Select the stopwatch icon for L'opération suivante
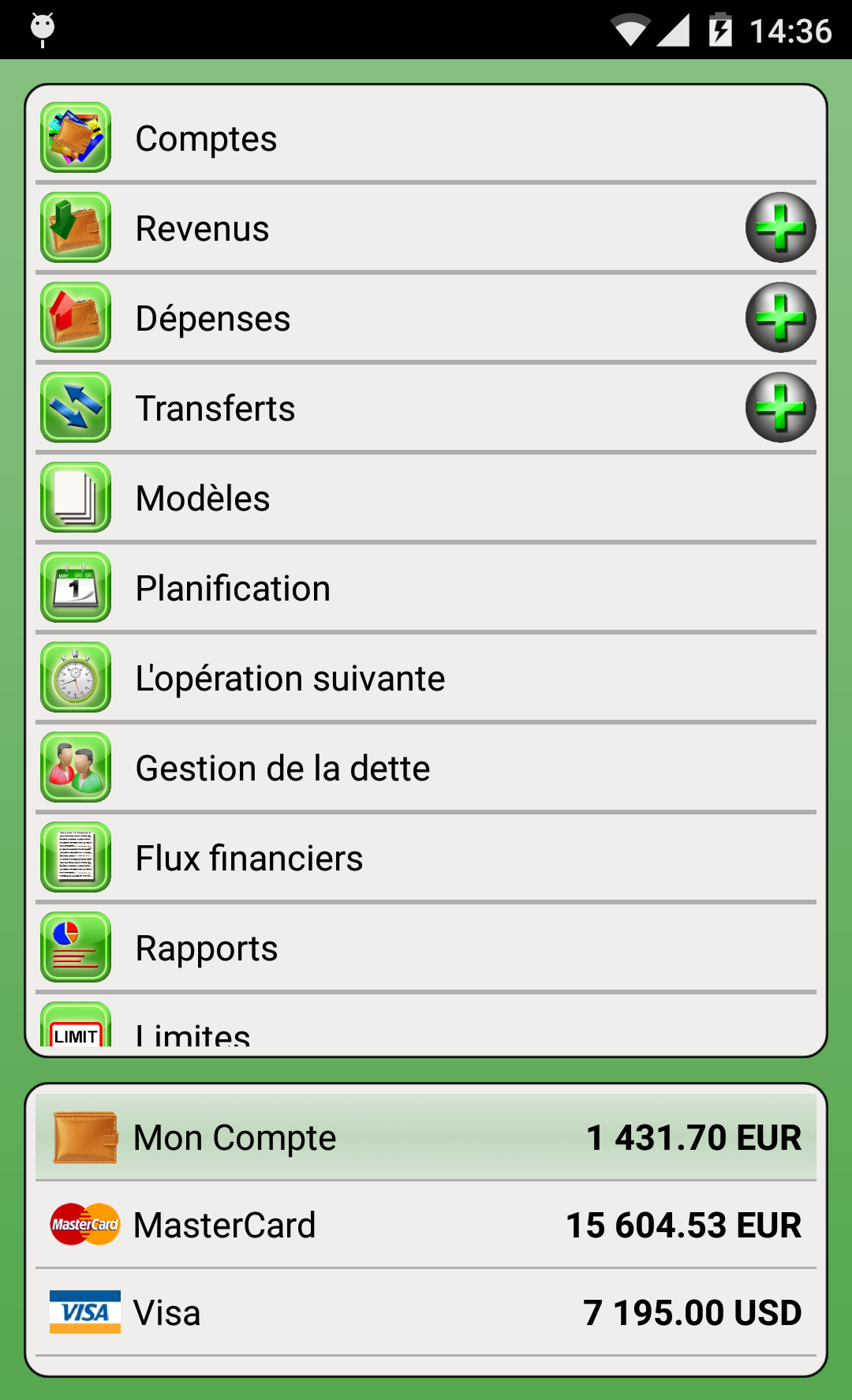Image resolution: width=852 pixels, height=1400 pixels. (75, 677)
